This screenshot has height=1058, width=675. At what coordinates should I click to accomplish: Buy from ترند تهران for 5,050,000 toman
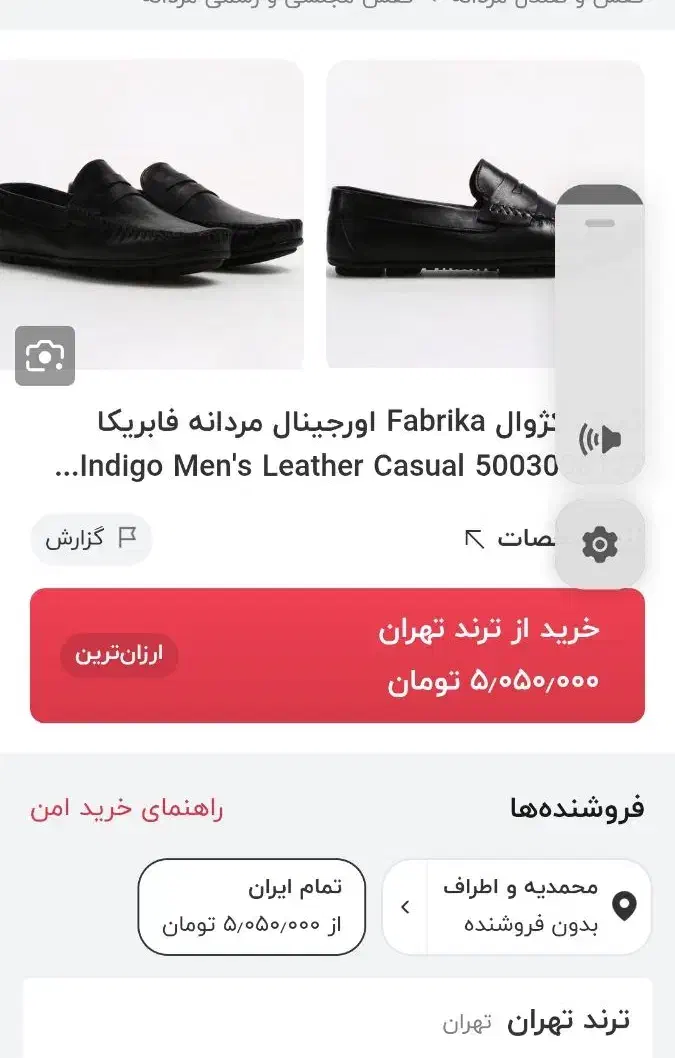coord(337,655)
